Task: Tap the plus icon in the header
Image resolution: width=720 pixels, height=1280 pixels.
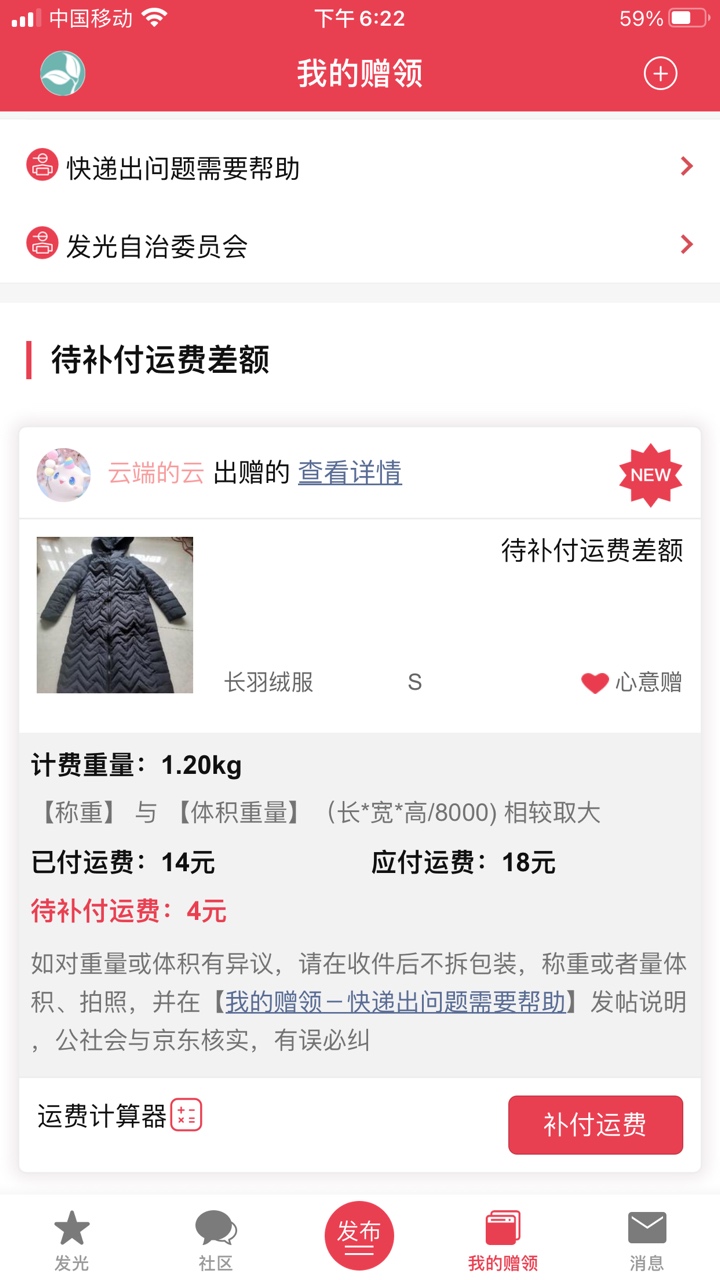Action: click(x=660, y=74)
